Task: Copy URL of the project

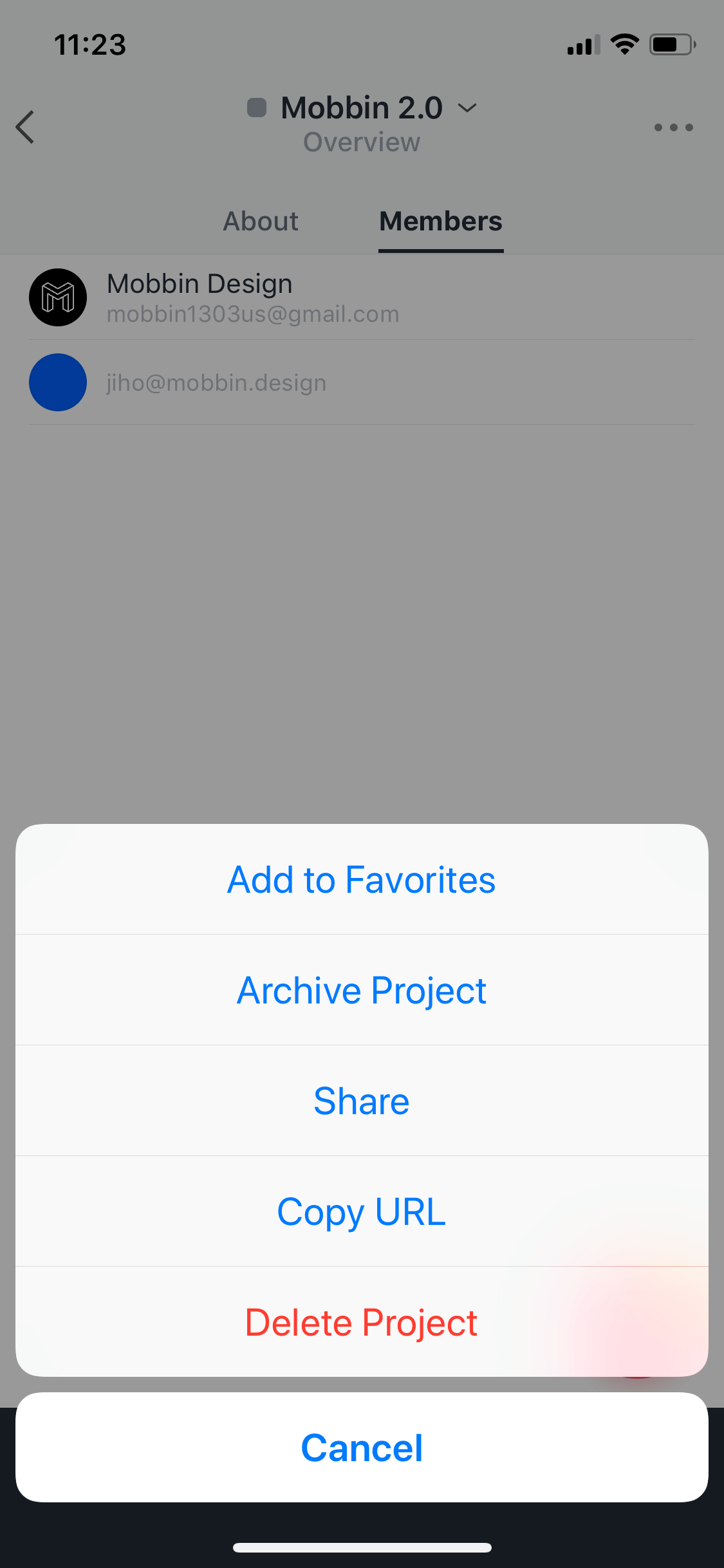Action: pos(362,1211)
